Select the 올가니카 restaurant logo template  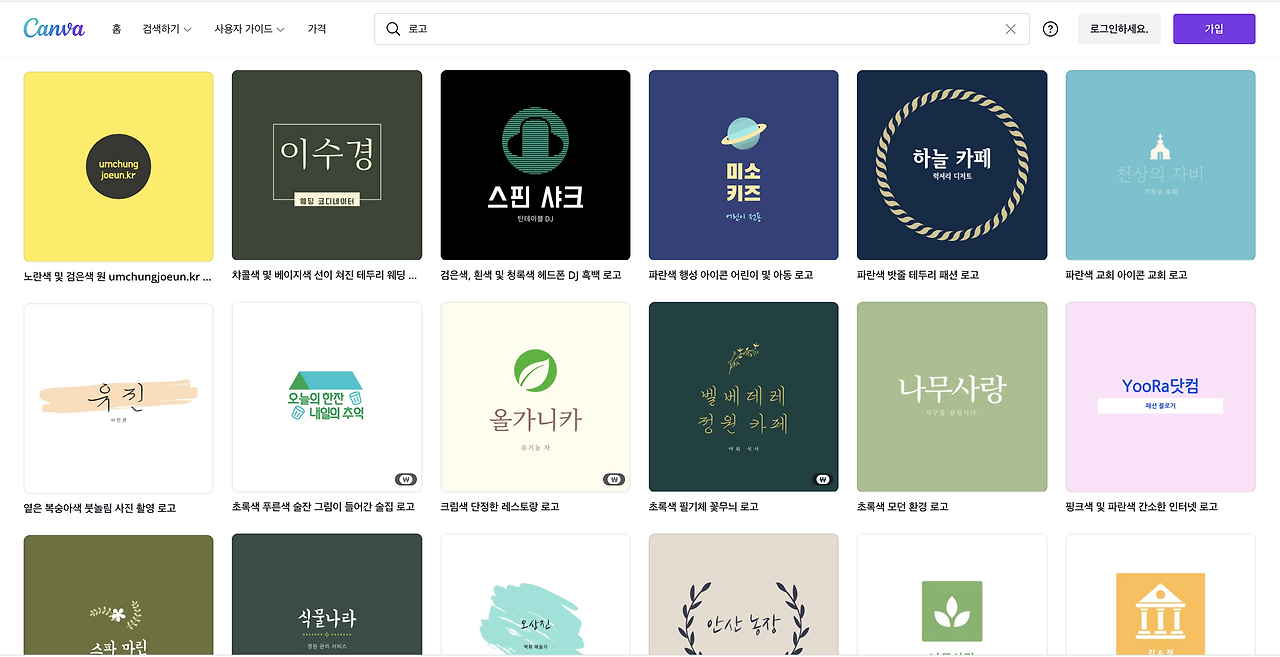pyautogui.click(x=535, y=397)
